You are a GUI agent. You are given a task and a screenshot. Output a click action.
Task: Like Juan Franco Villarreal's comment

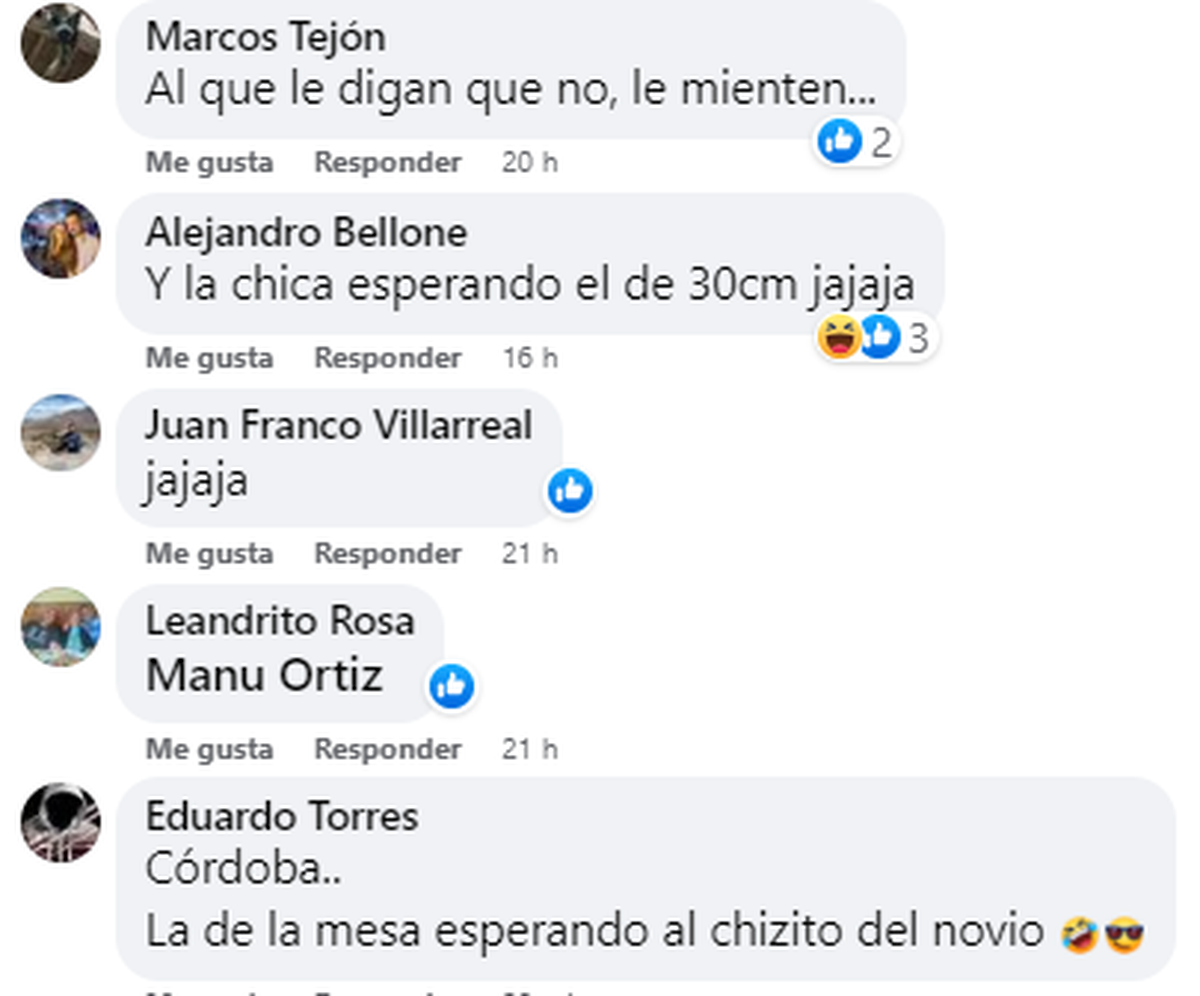pyautogui.click(x=209, y=553)
